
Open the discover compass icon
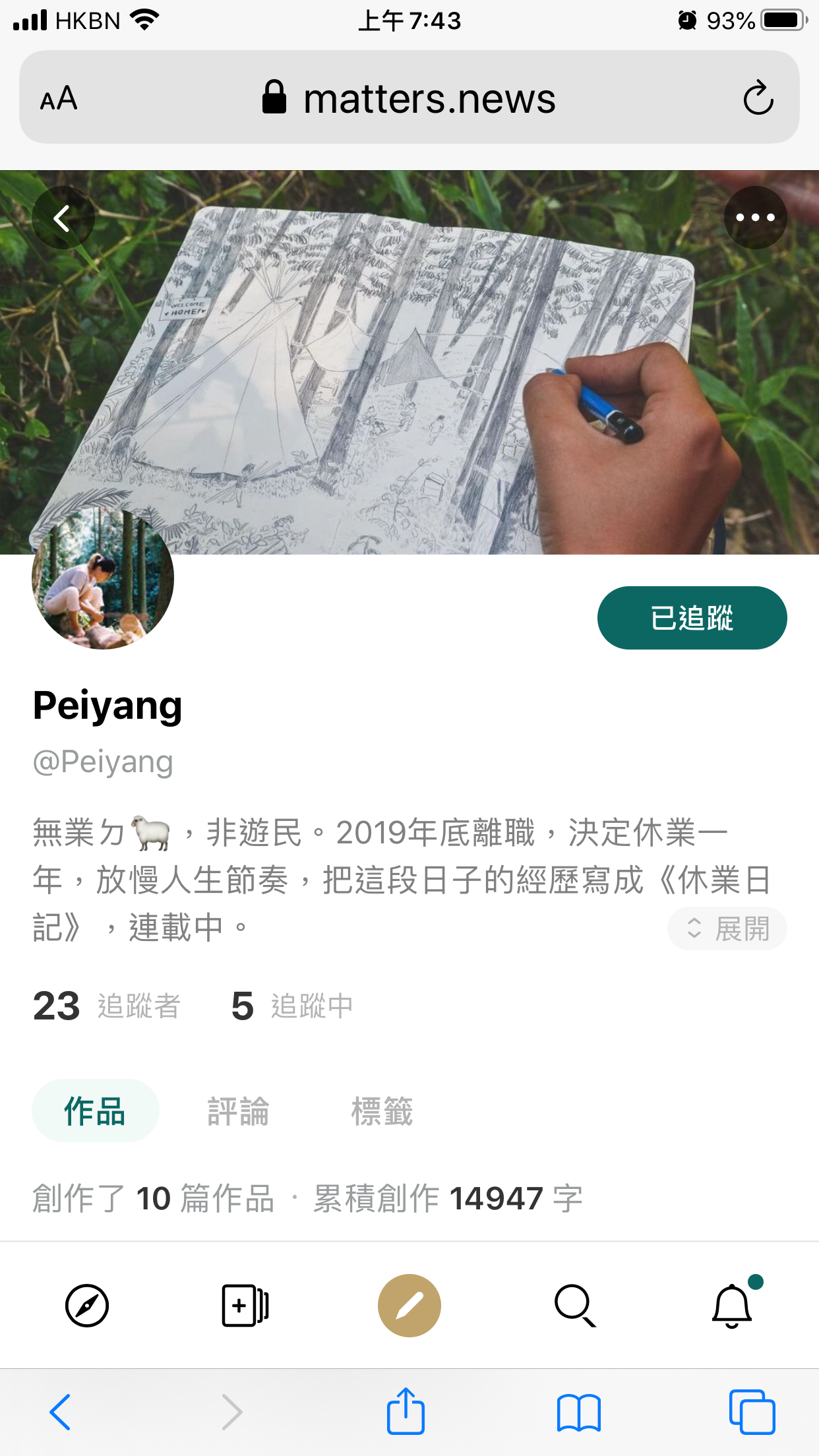tap(87, 1306)
